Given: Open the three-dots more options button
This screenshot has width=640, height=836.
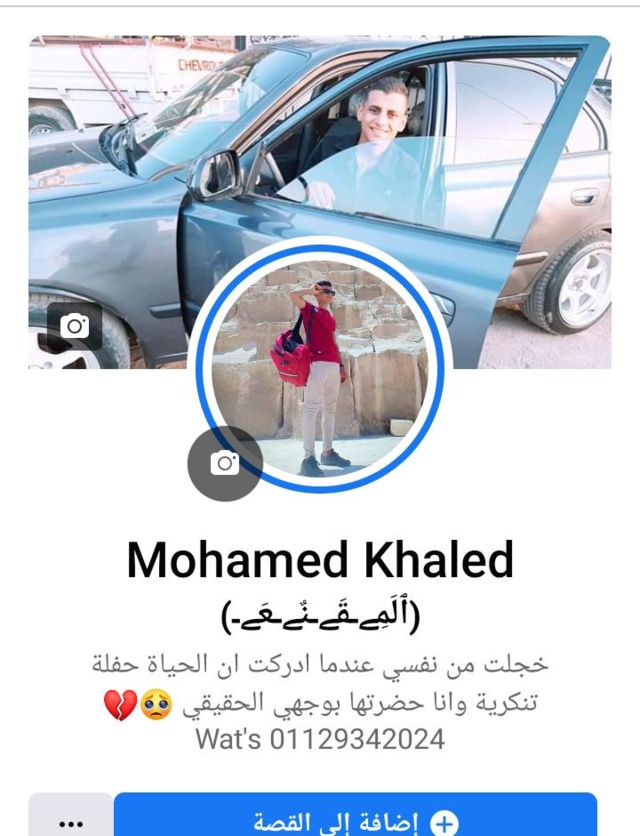Looking at the screenshot, I should (70, 818).
